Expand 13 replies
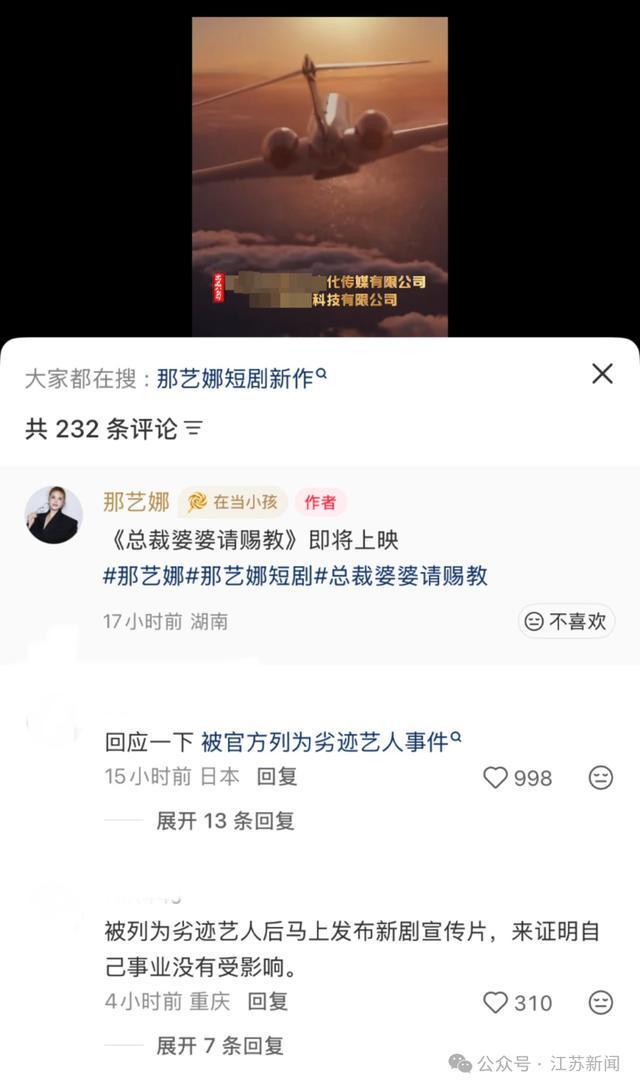Image resolution: width=640 pixels, height=1089 pixels. pyautogui.click(x=225, y=821)
